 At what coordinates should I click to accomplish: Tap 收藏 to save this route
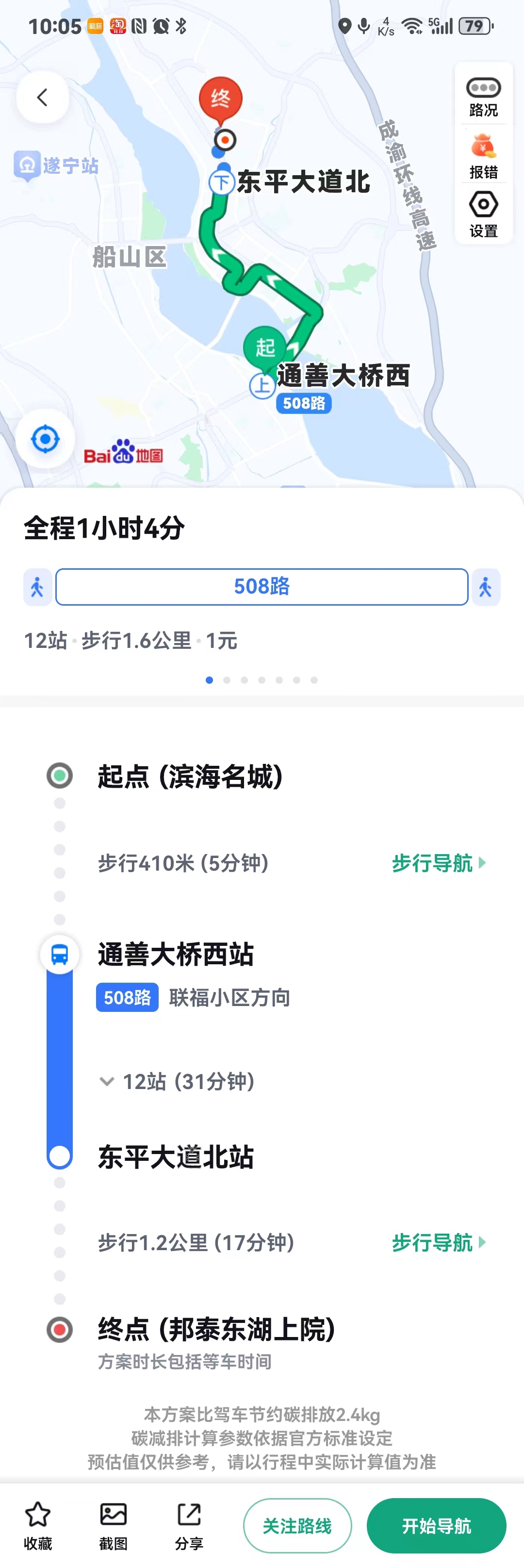38,1525
